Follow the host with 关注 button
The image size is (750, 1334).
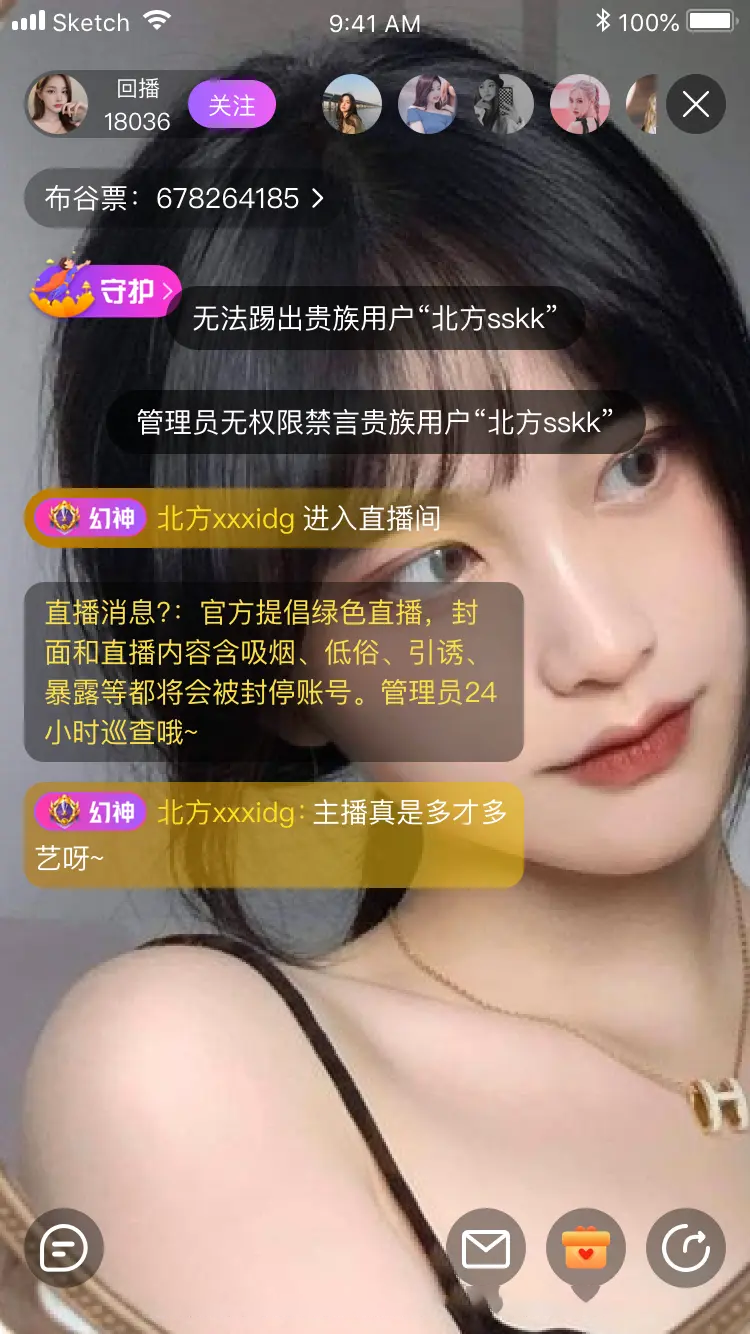(232, 105)
